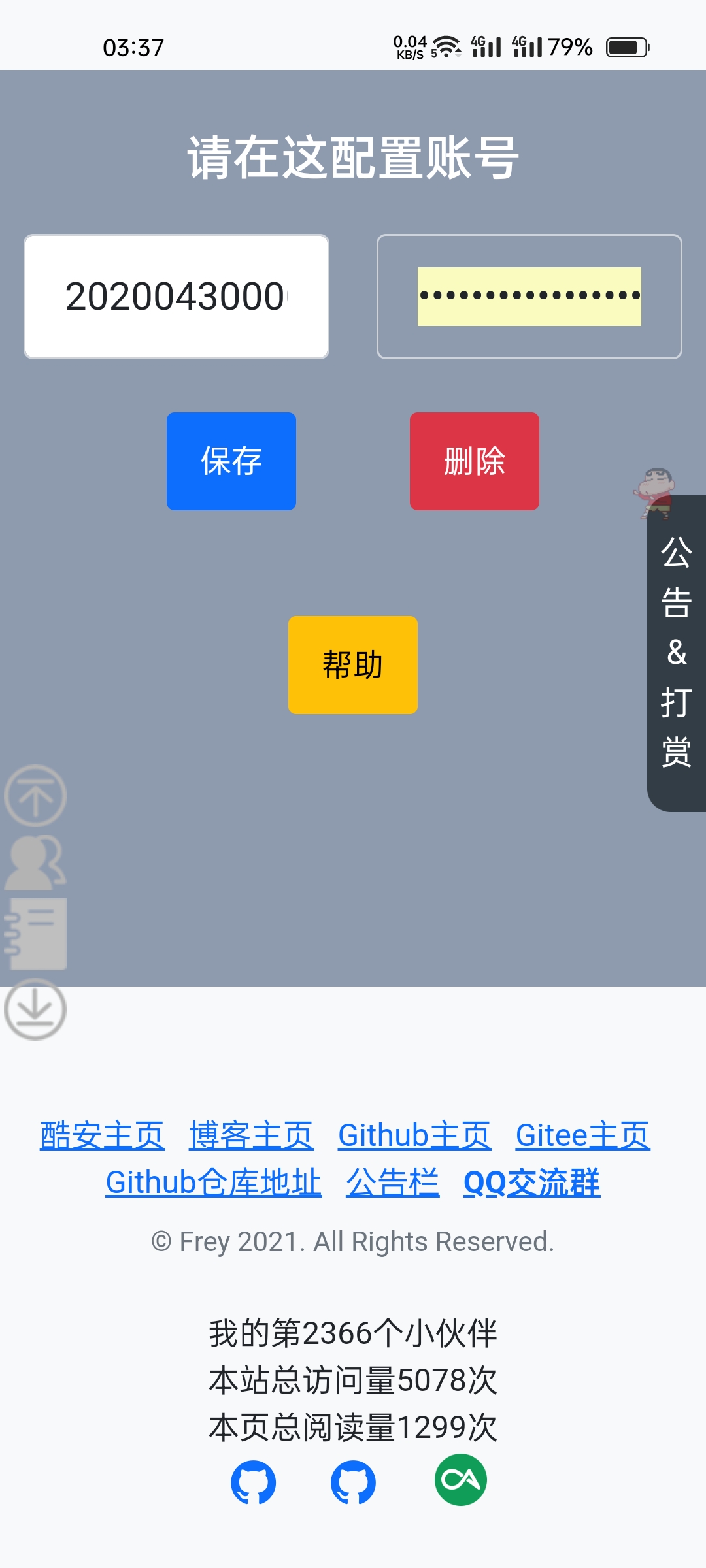Click the circular download icon

point(35,1009)
